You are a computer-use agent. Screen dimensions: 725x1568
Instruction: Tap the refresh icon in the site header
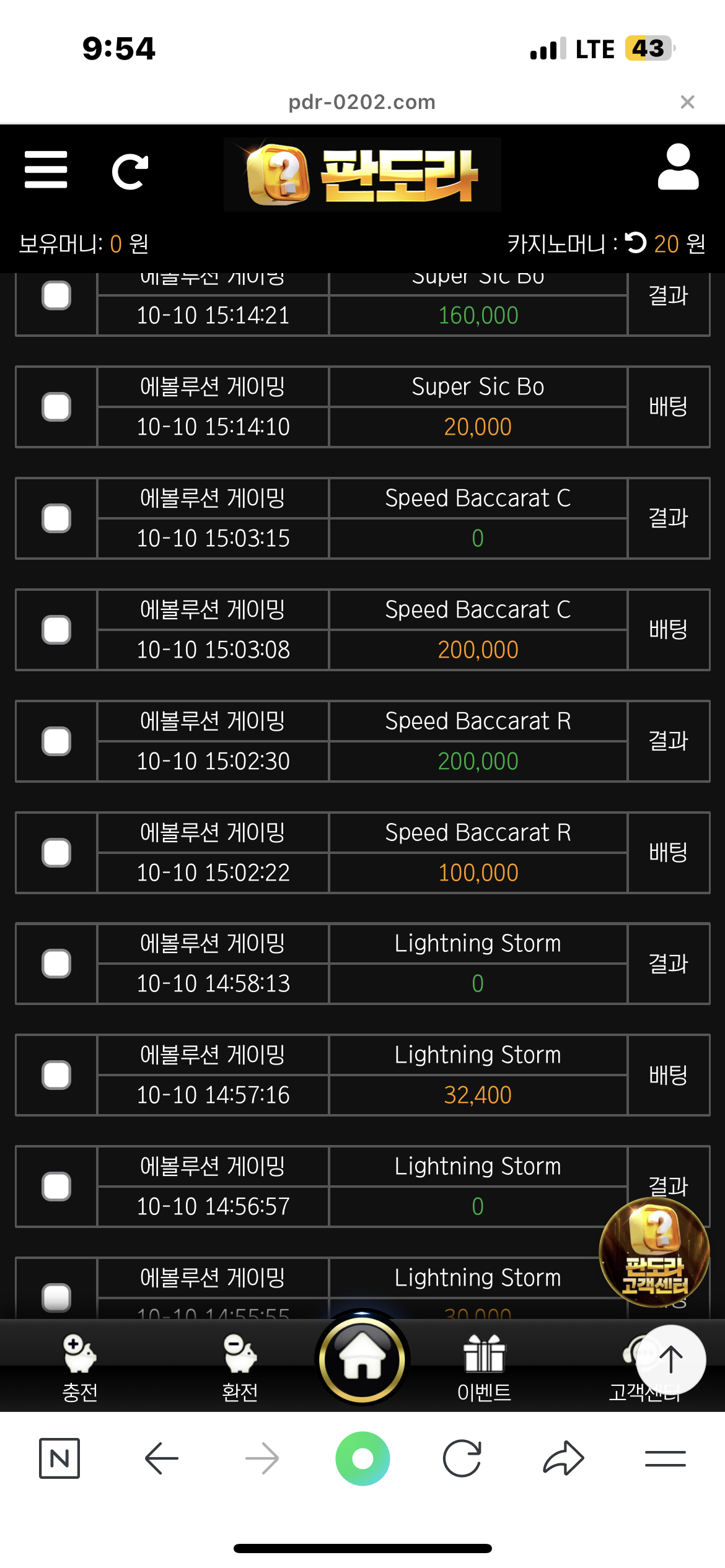click(130, 172)
